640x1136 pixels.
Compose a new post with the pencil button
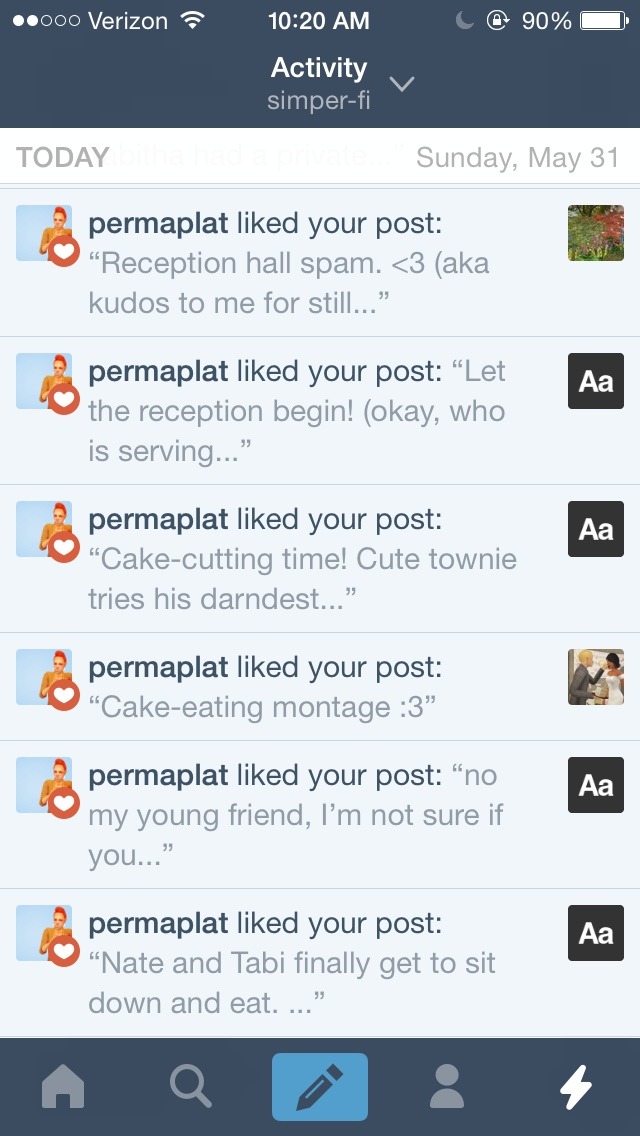(320, 1087)
